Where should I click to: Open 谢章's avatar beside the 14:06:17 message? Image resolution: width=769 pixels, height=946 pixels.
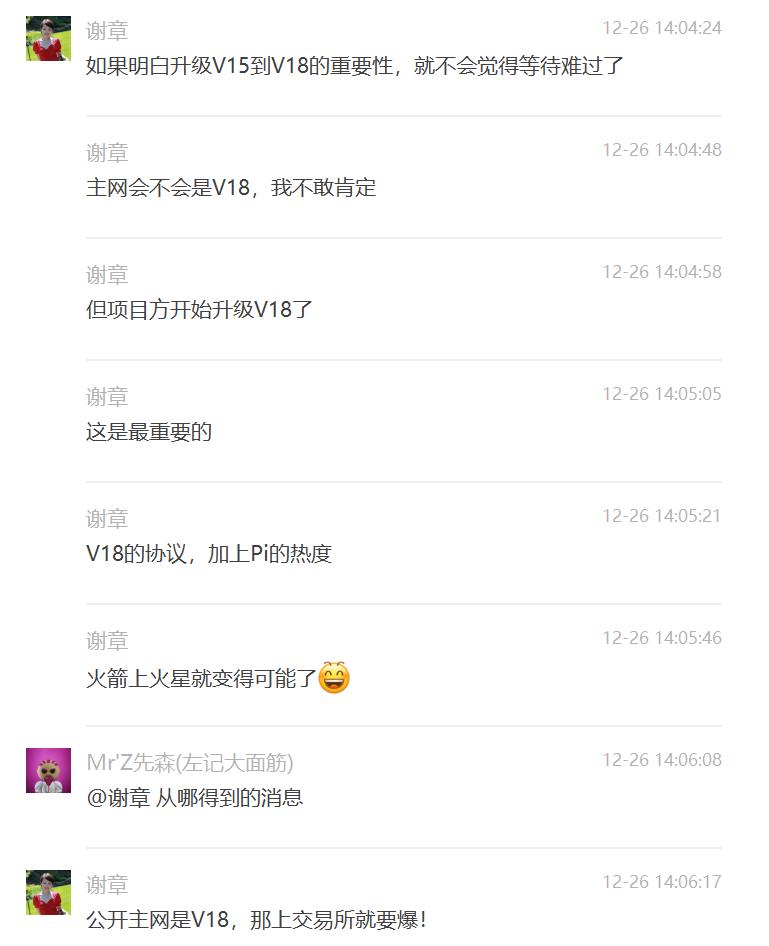(x=48, y=892)
